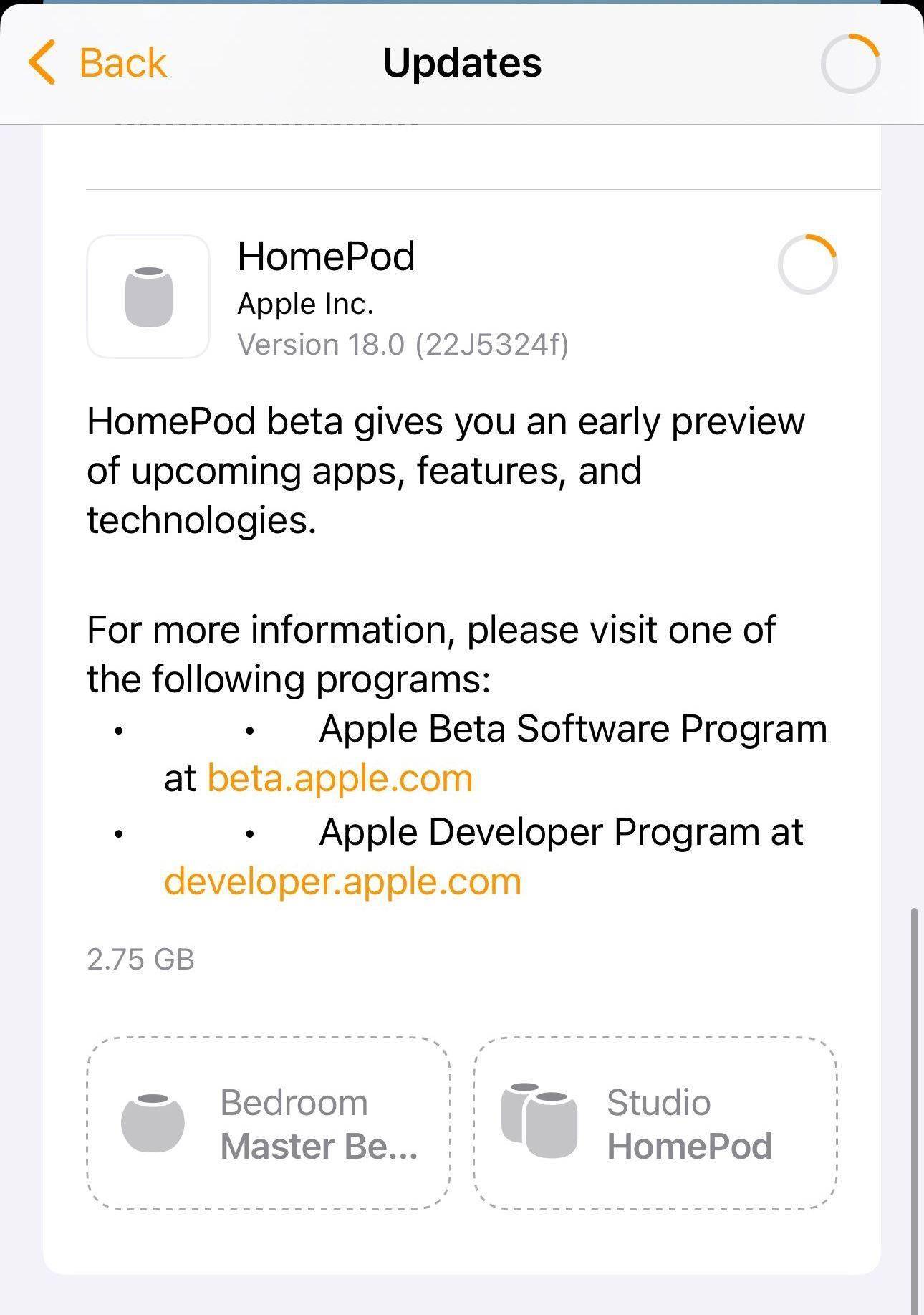Go back from Updates screen
924x1315 pixels.
tap(97, 63)
